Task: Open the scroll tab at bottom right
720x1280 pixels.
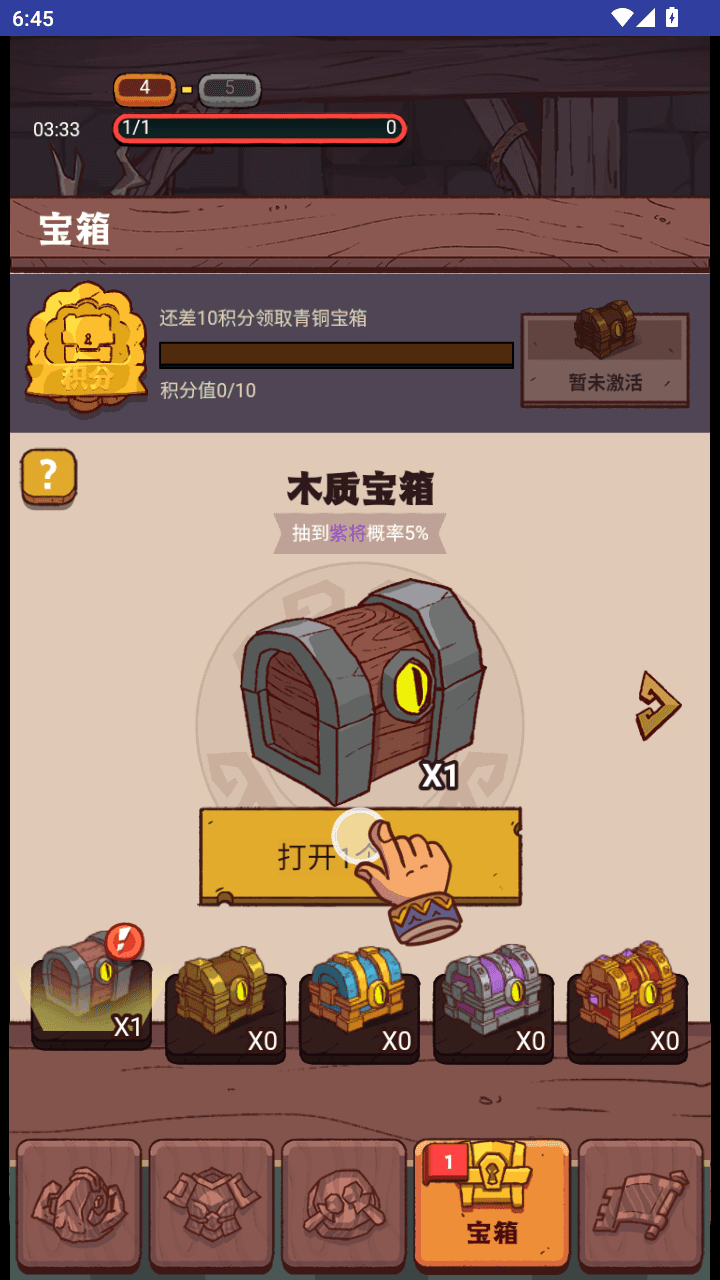Action: 641,1200
